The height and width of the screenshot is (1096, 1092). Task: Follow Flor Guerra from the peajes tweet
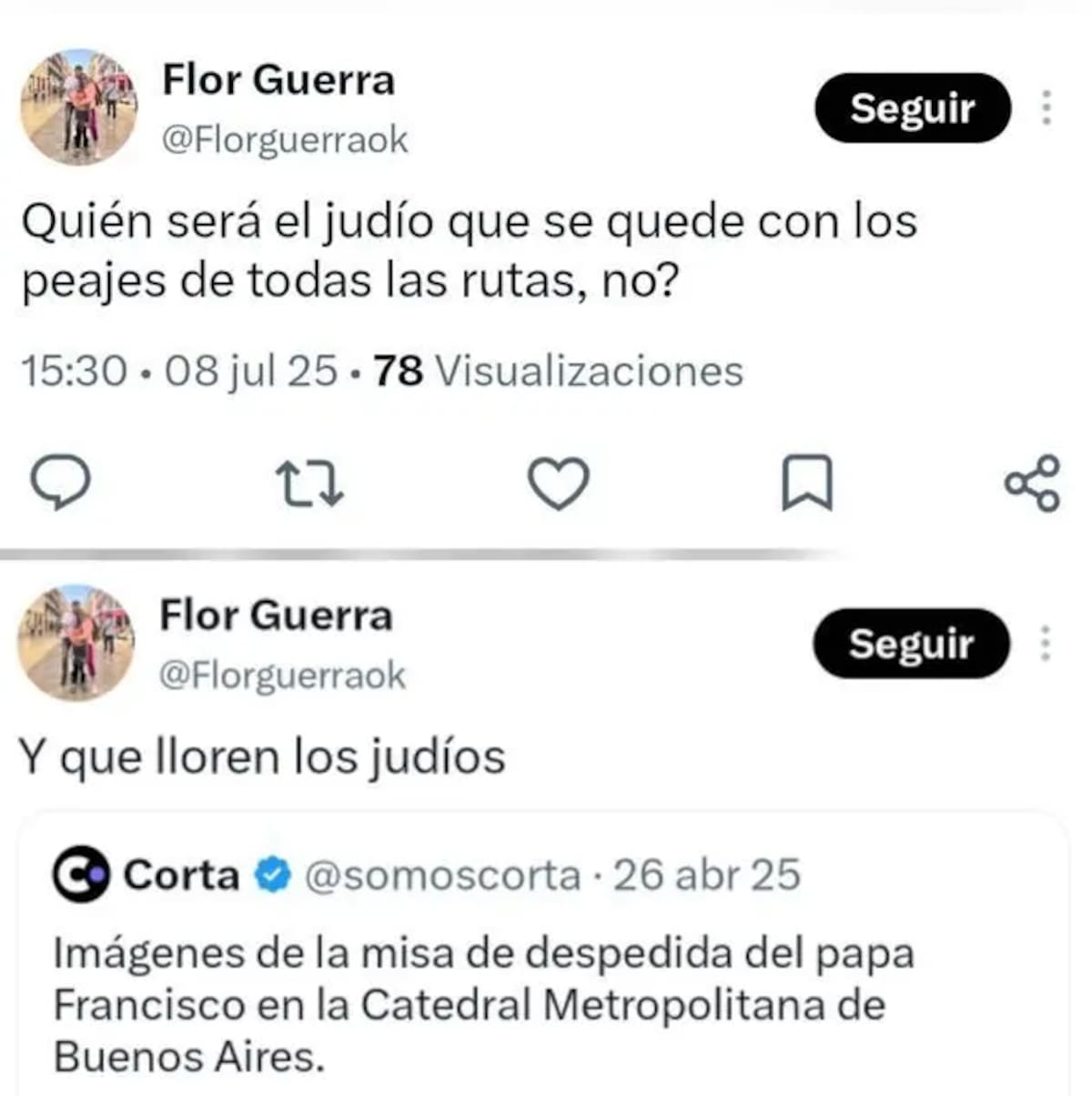coord(912,108)
